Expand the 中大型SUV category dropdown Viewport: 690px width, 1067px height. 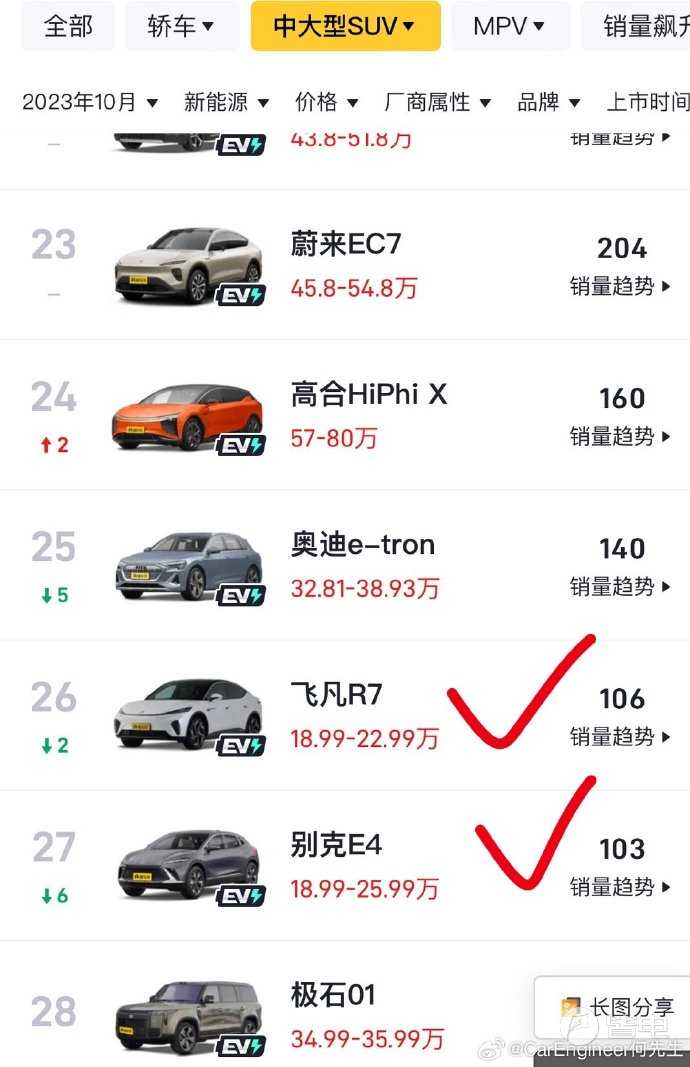pyautogui.click(x=345, y=26)
